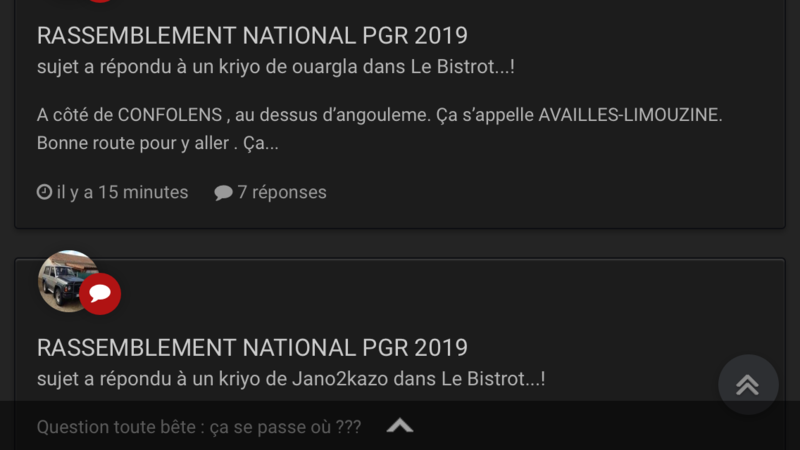Expand the bottom bar chevron arrow

400,427
